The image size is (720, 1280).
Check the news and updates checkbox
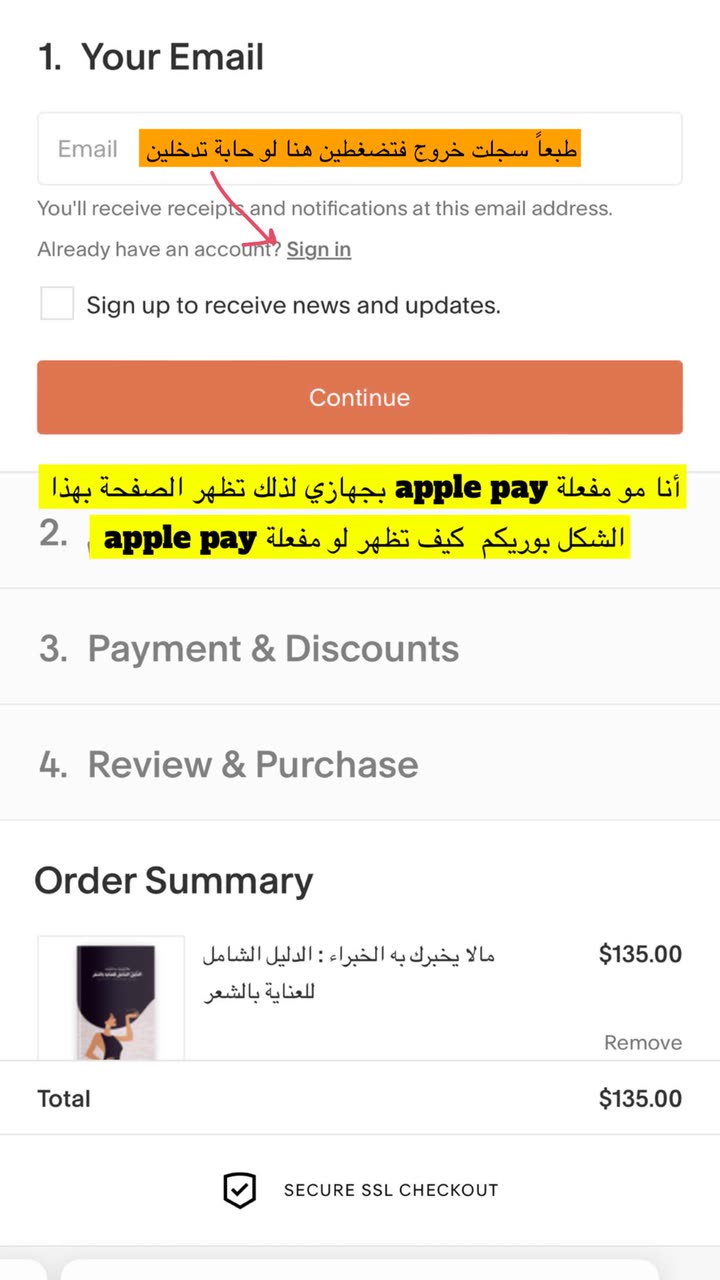tap(57, 303)
